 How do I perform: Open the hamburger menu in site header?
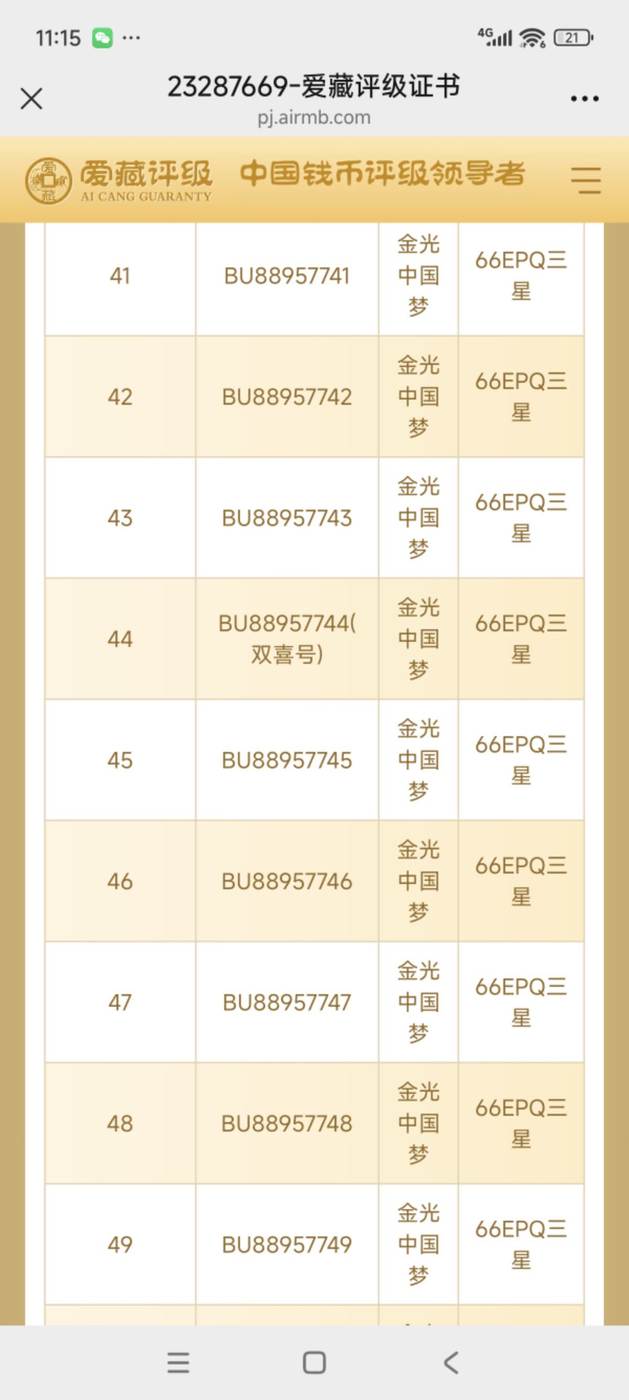click(x=585, y=180)
